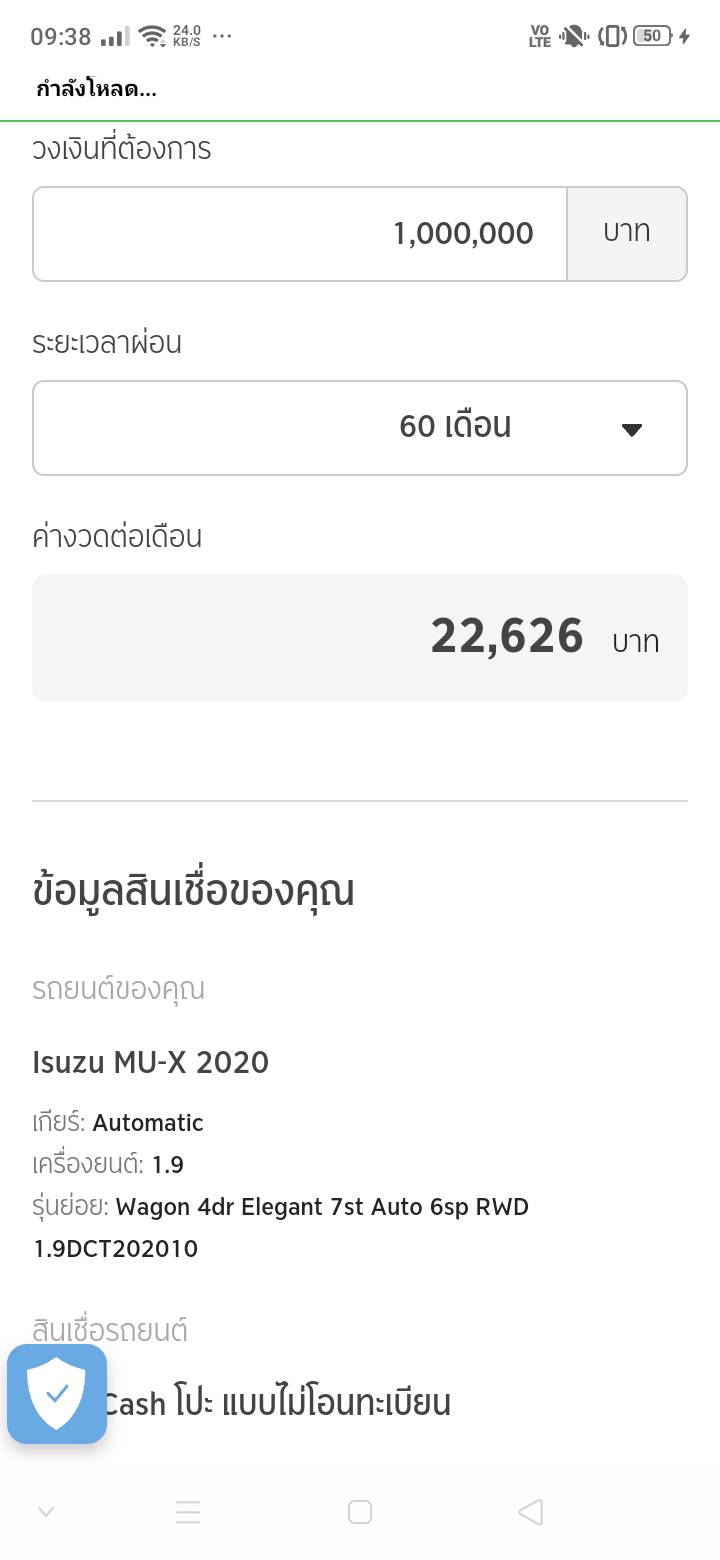The height and width of the screenshot is (1560, 720).
Task: Hide the navigation bar with the down chevron
Action: [45, 1512]
